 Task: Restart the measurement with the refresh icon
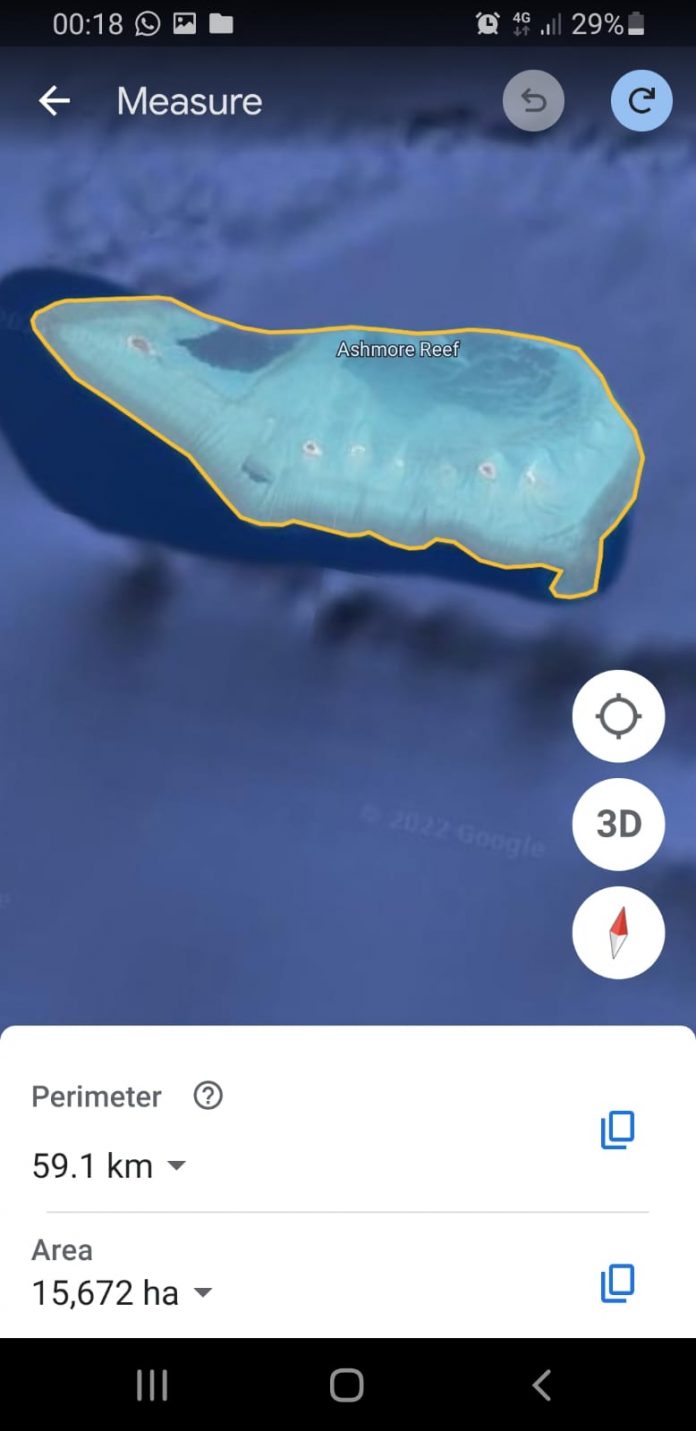[641, 101]
